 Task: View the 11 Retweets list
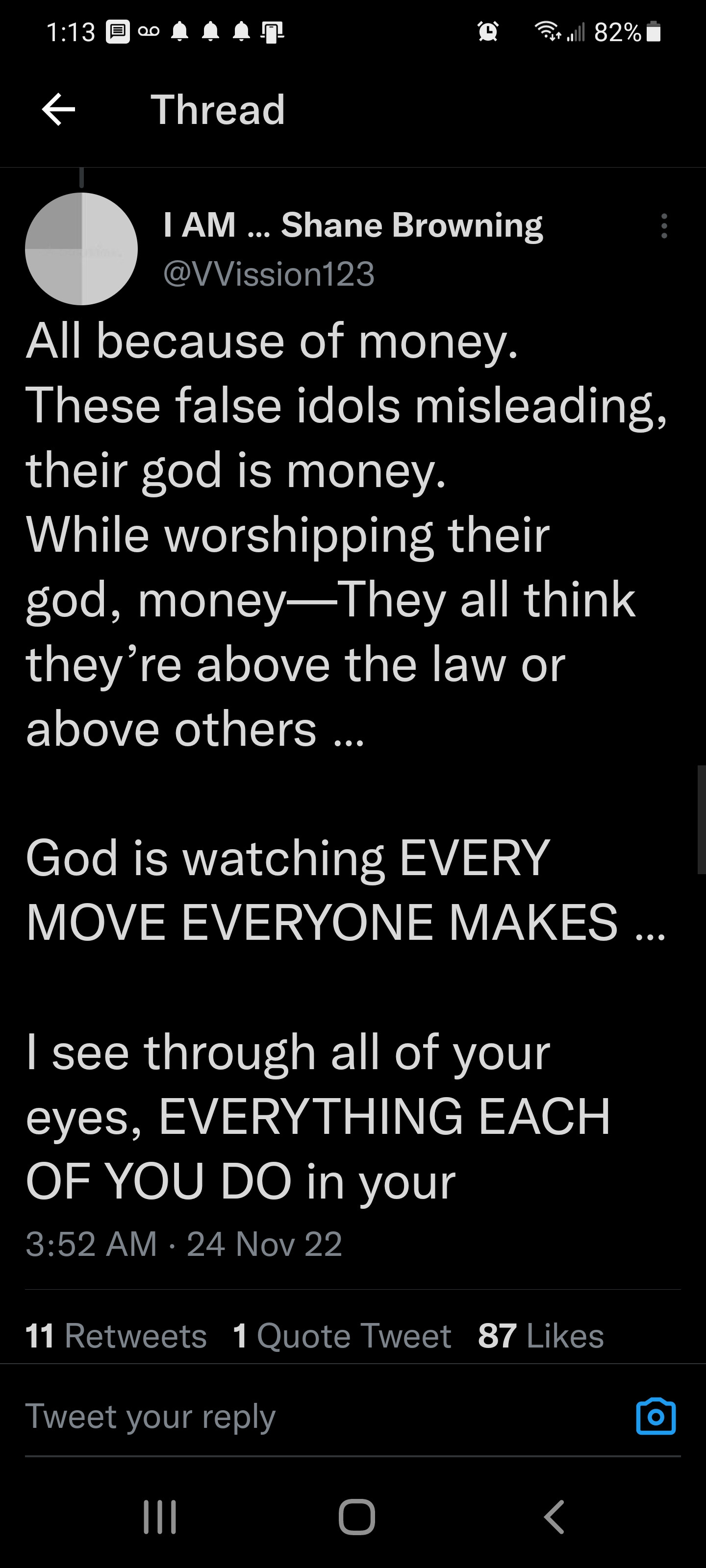coord(116,1336)
